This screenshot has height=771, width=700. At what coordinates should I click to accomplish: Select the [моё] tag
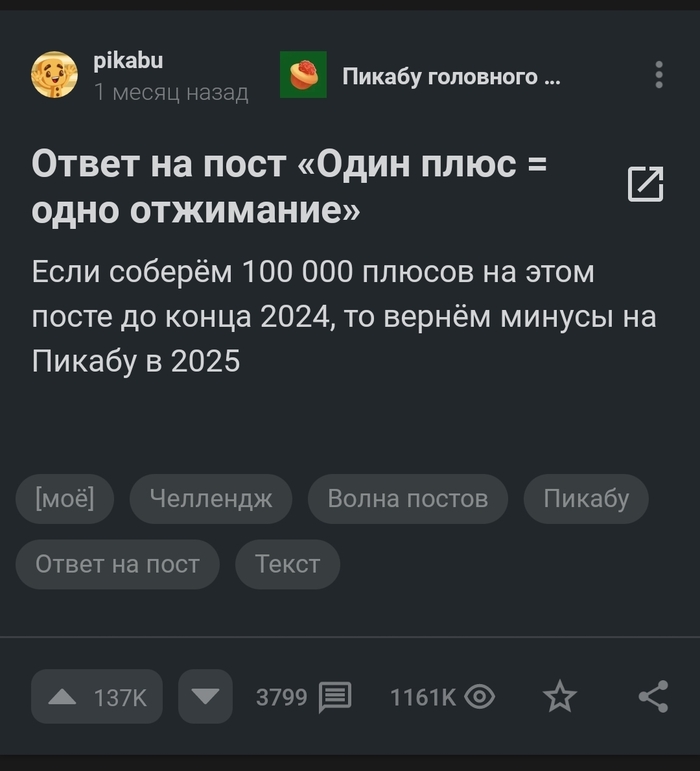65,499
